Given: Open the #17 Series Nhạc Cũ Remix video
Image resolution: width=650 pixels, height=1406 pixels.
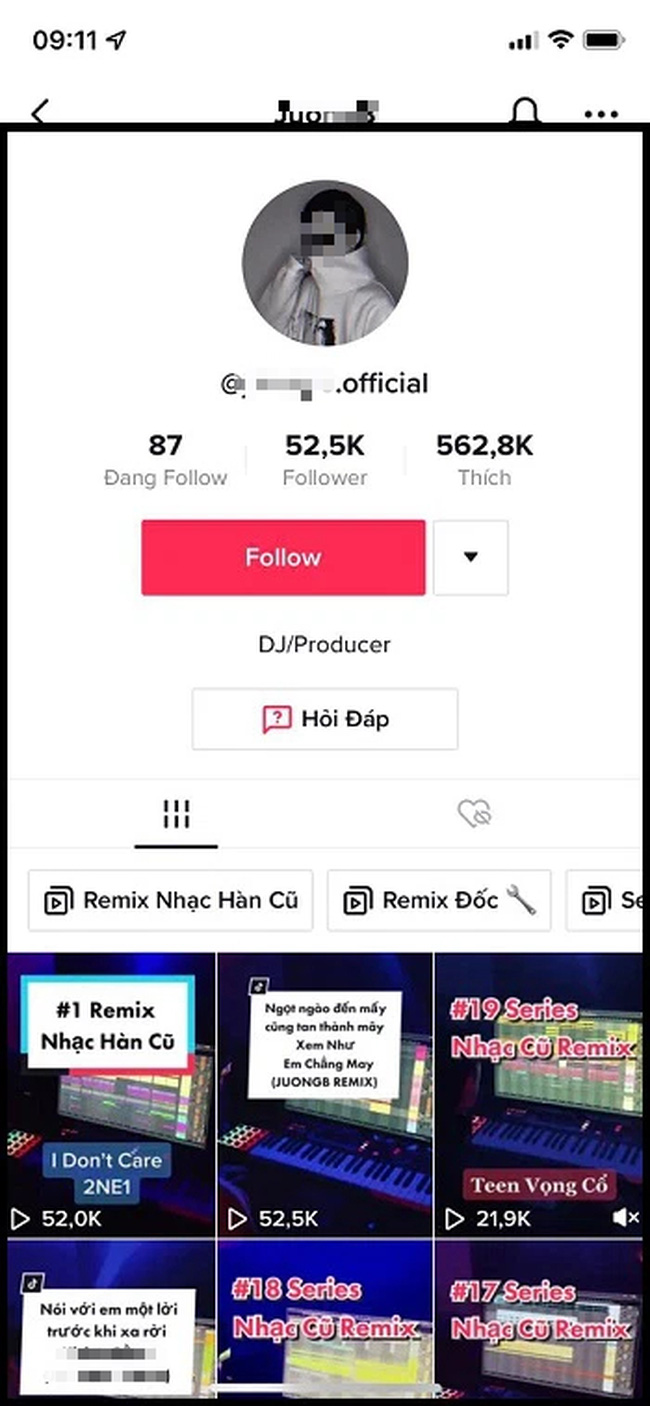Looking at the screenshot, I should tap(539, 1318).
